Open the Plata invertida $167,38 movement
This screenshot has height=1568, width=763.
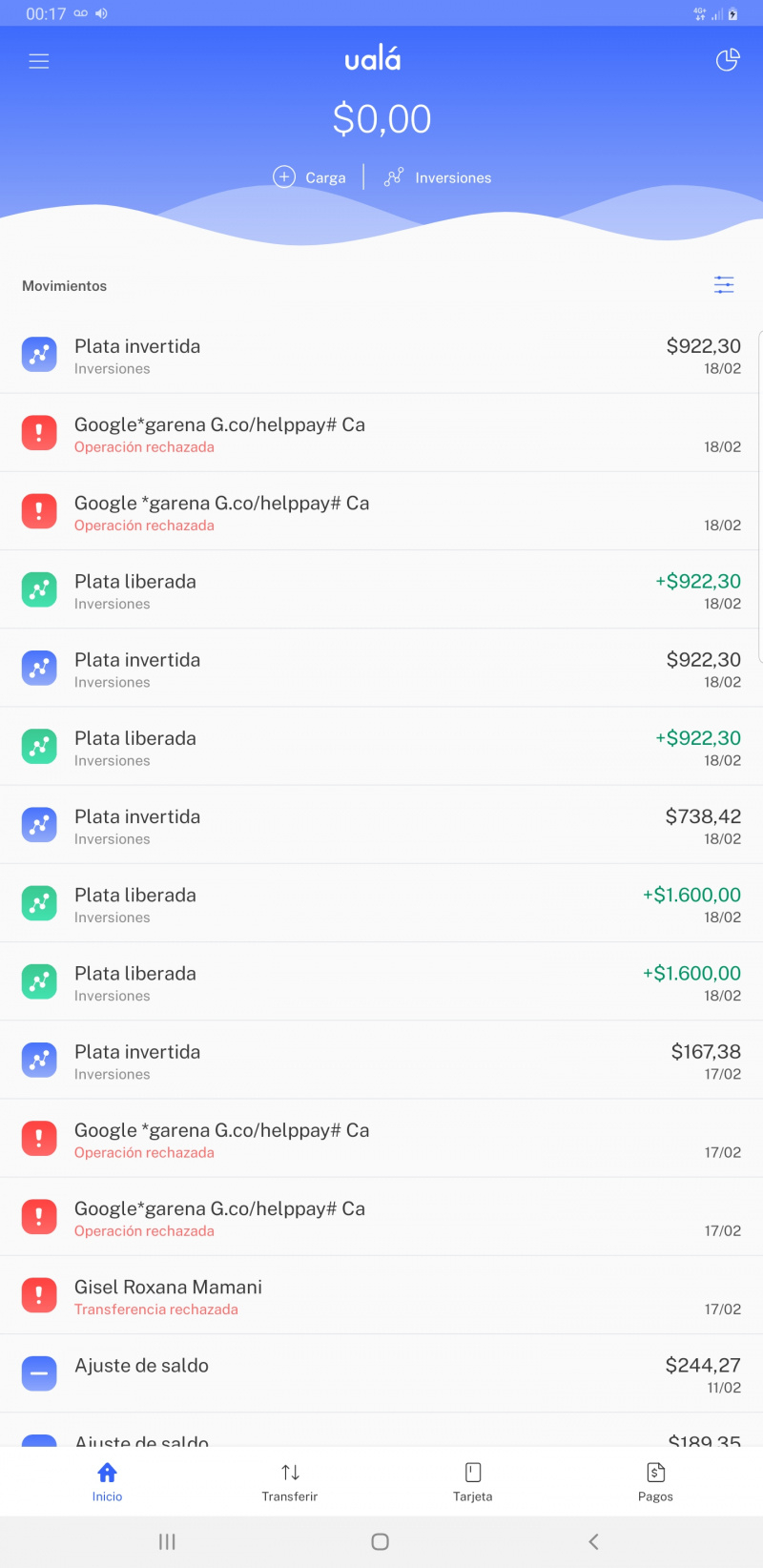click(381, 1061)
